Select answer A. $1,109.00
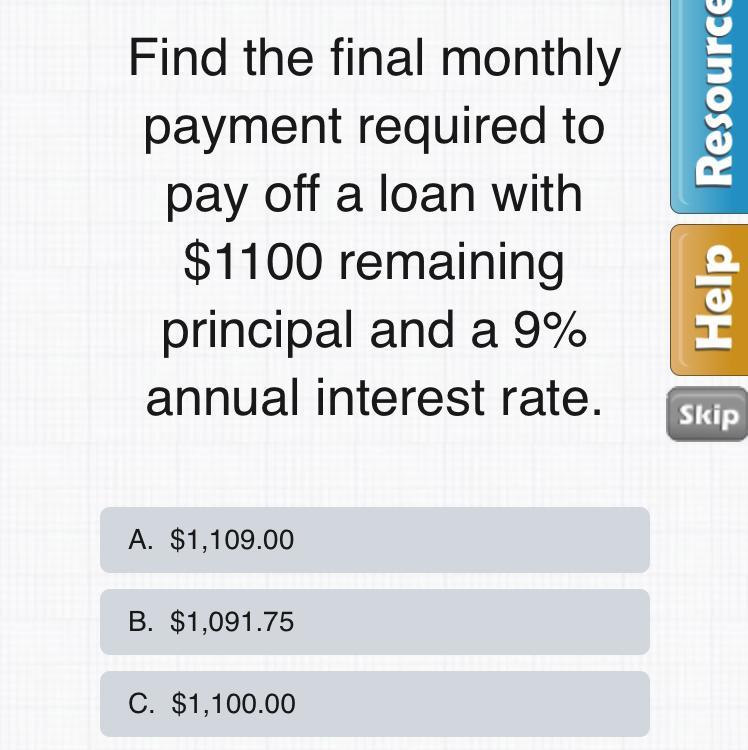The width and height of the screenshot is (748, 750). tap(375, 540)
